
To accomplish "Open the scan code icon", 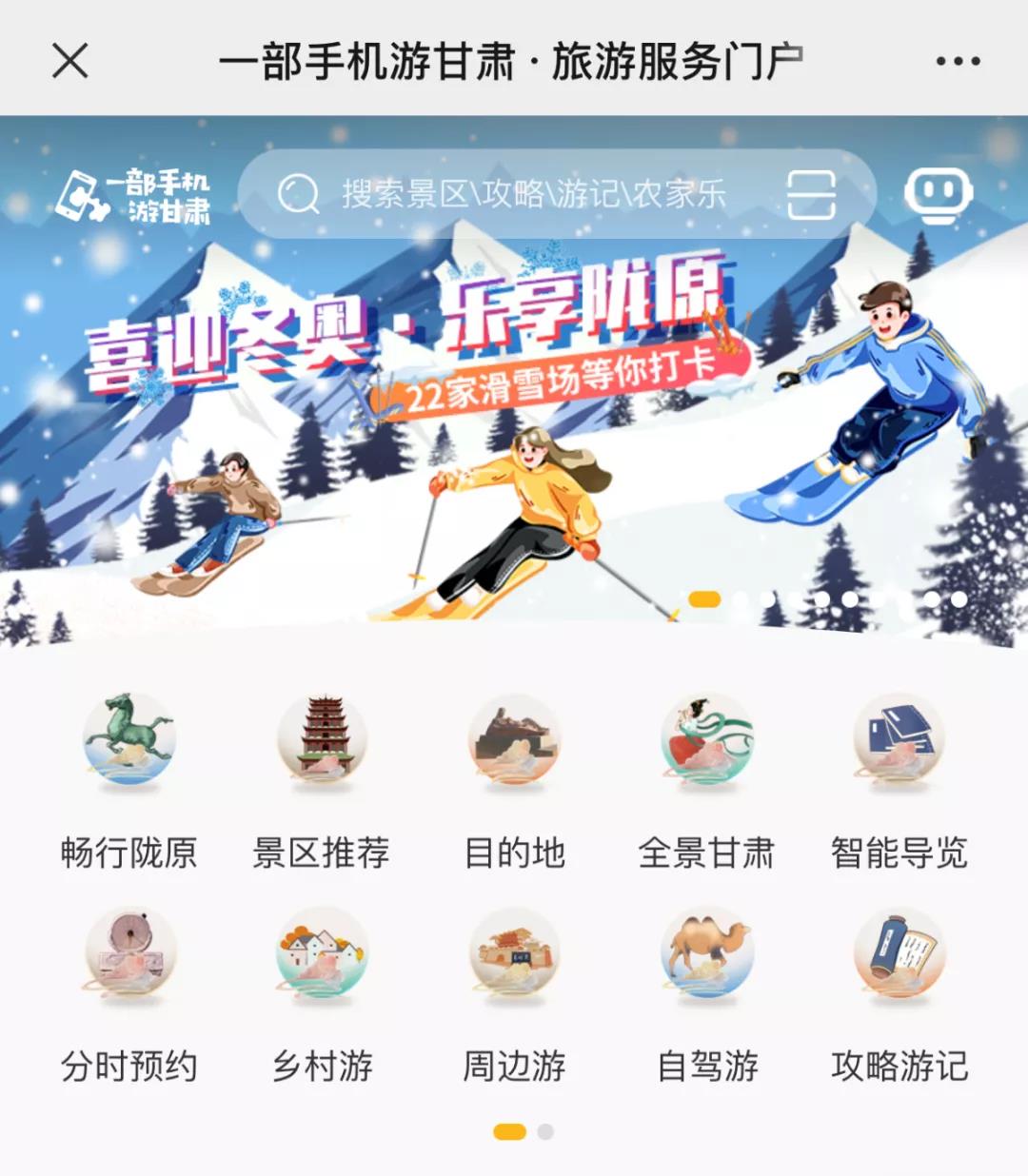I will point(811,194).
